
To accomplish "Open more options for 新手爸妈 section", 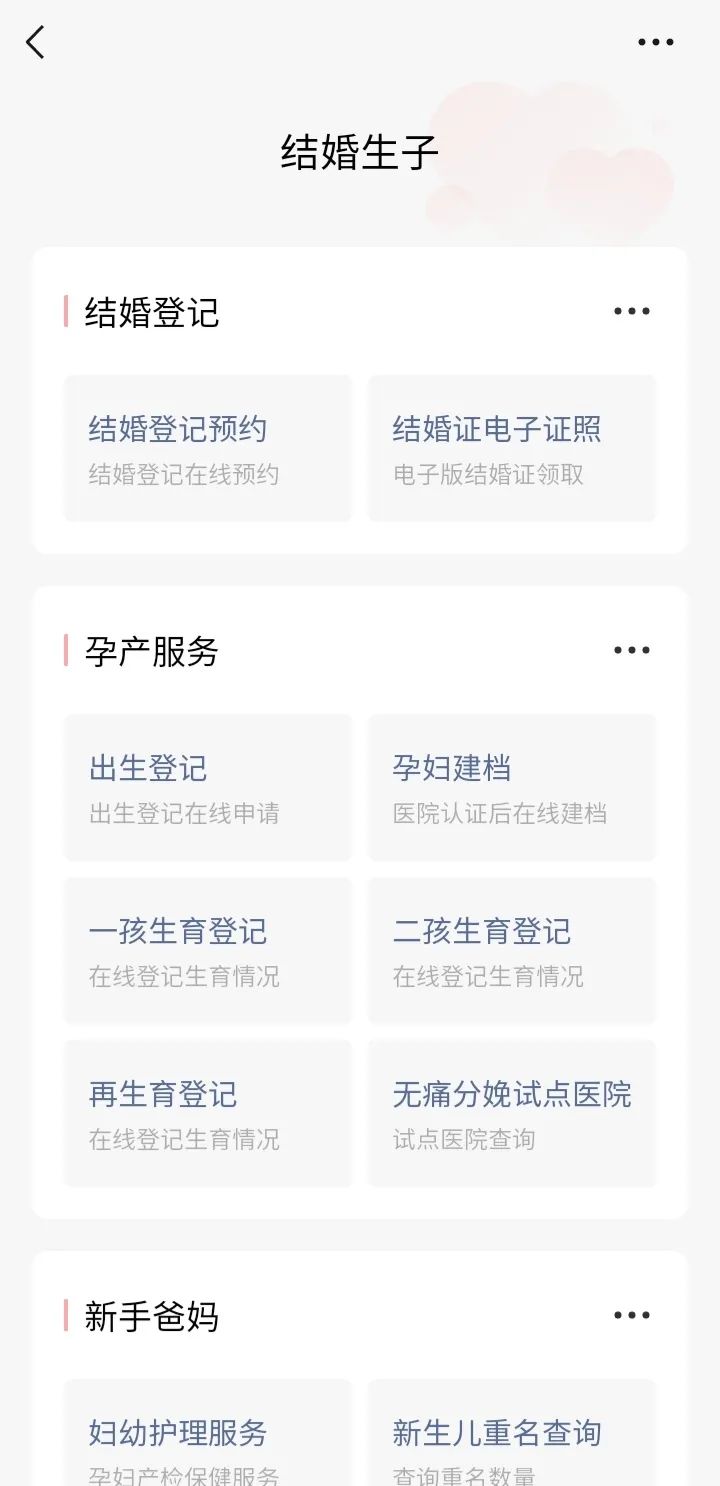I will click(631, 1315).
